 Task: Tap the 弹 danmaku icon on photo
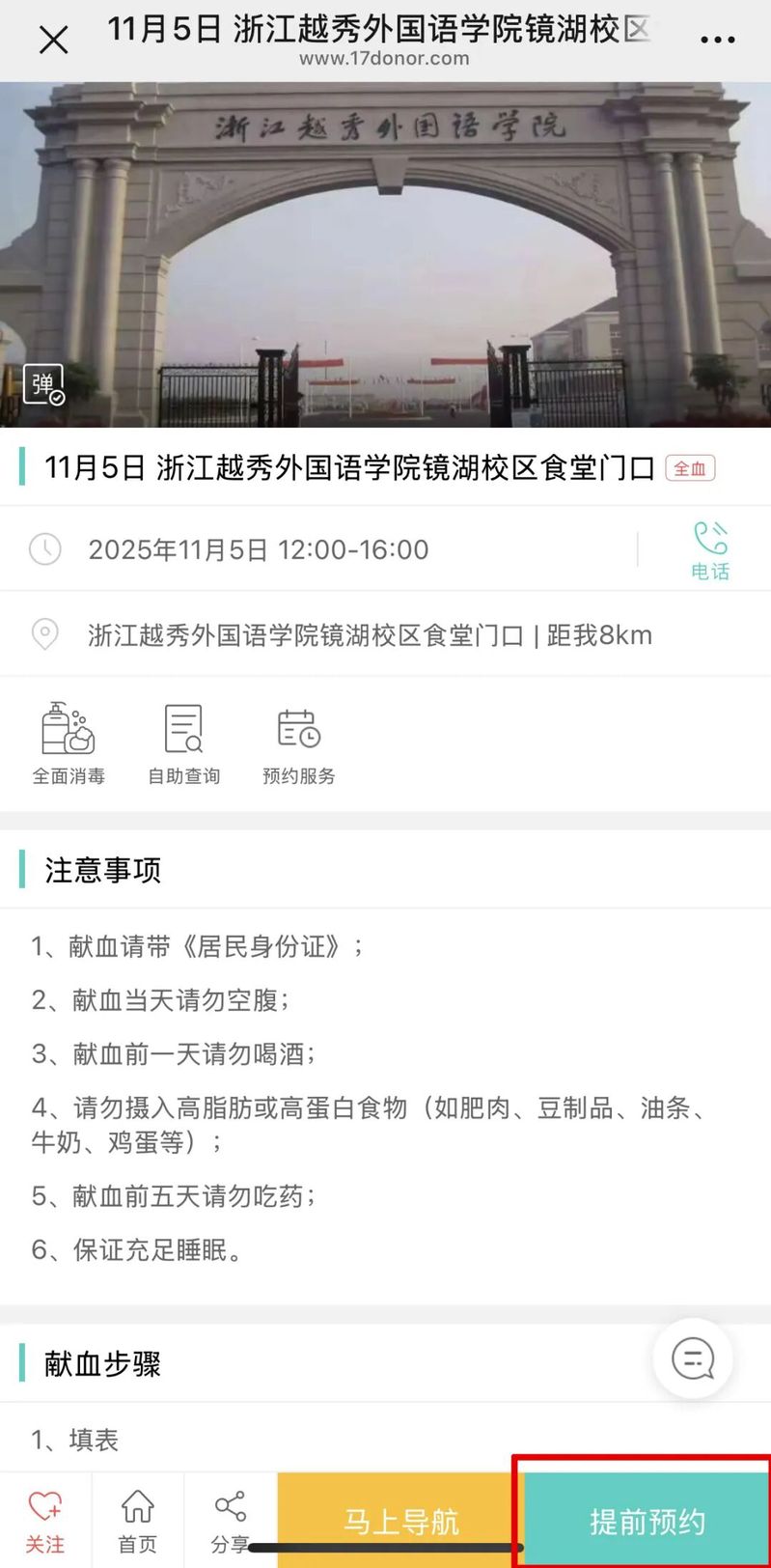coord(43,384)
